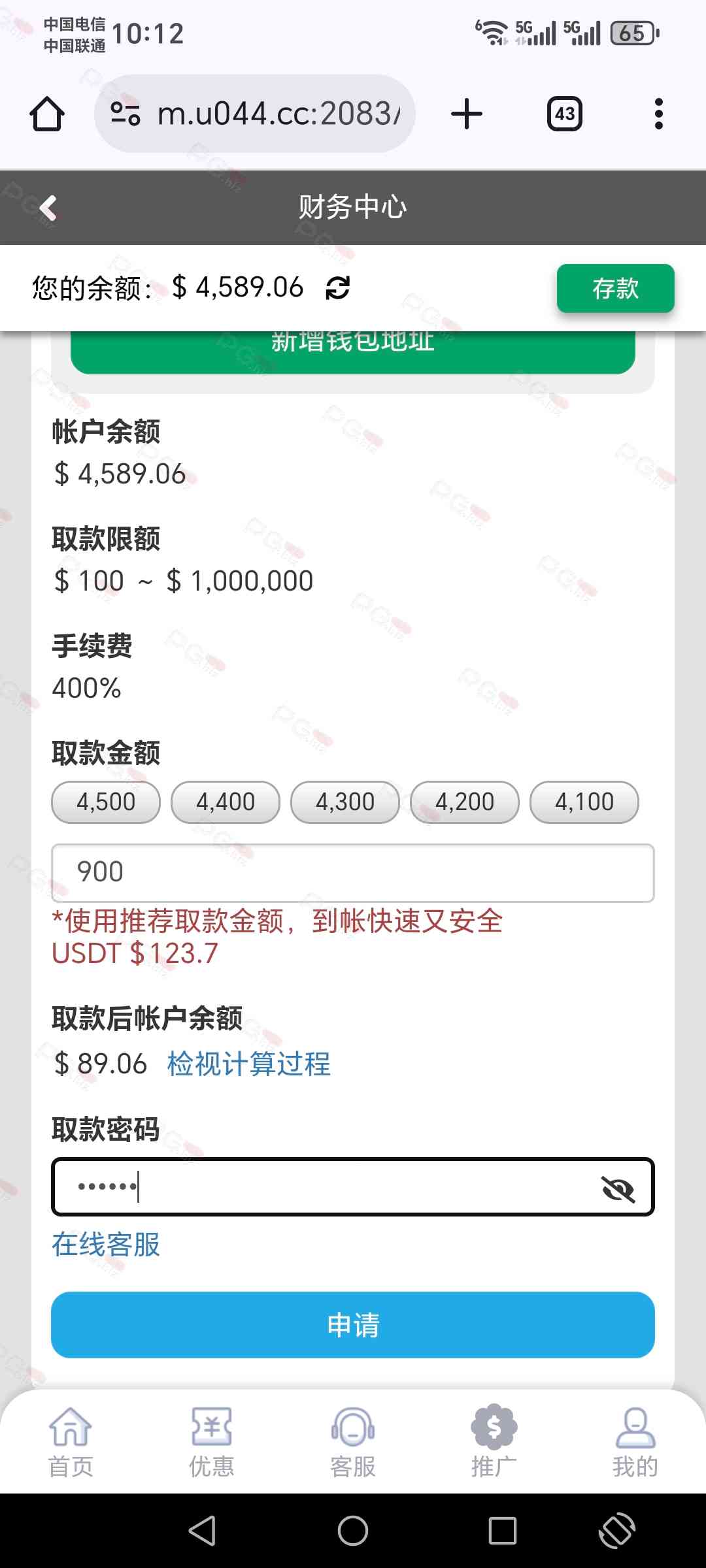Select the 4,200 withdrawal amount
The image size is (706, 1568).
pos(465,802)
